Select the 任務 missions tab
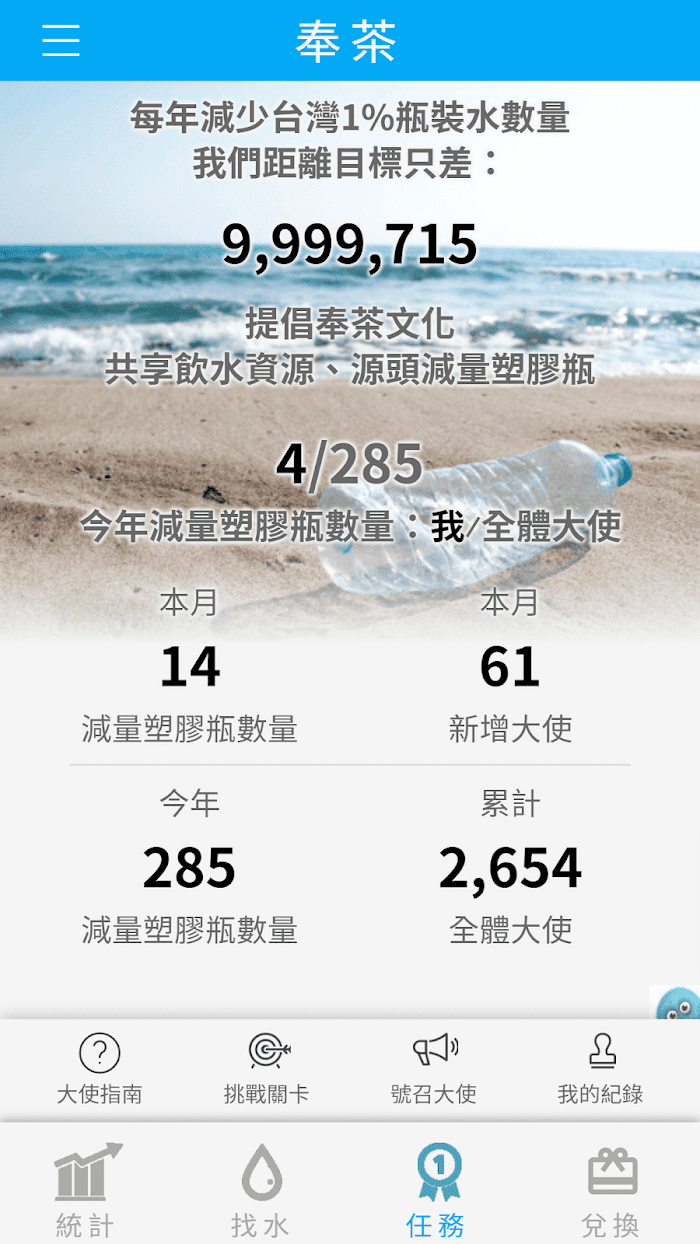Screen dimensions: 700x1244 437,1190
